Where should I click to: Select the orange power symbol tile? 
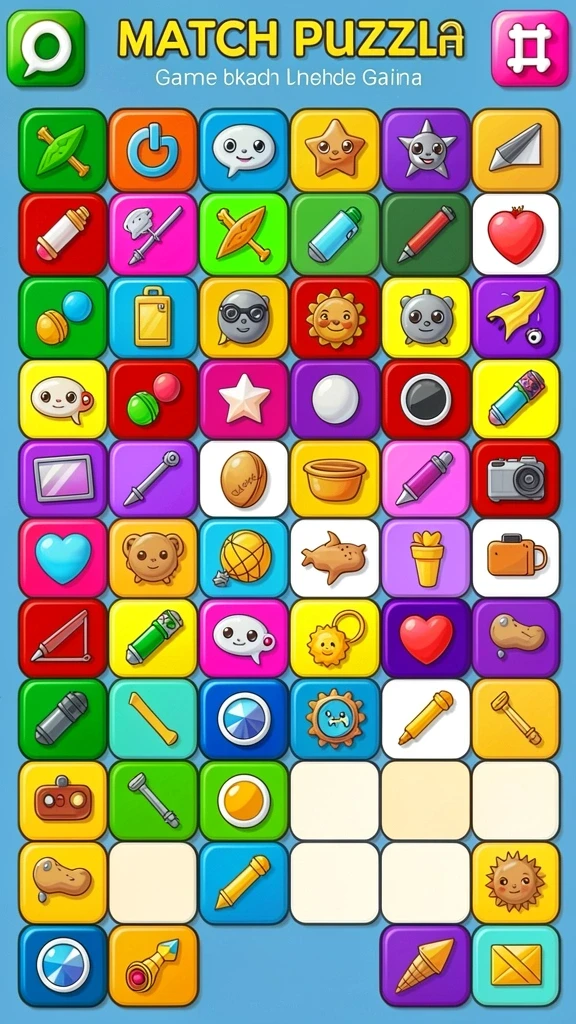[x=153, y=150]
